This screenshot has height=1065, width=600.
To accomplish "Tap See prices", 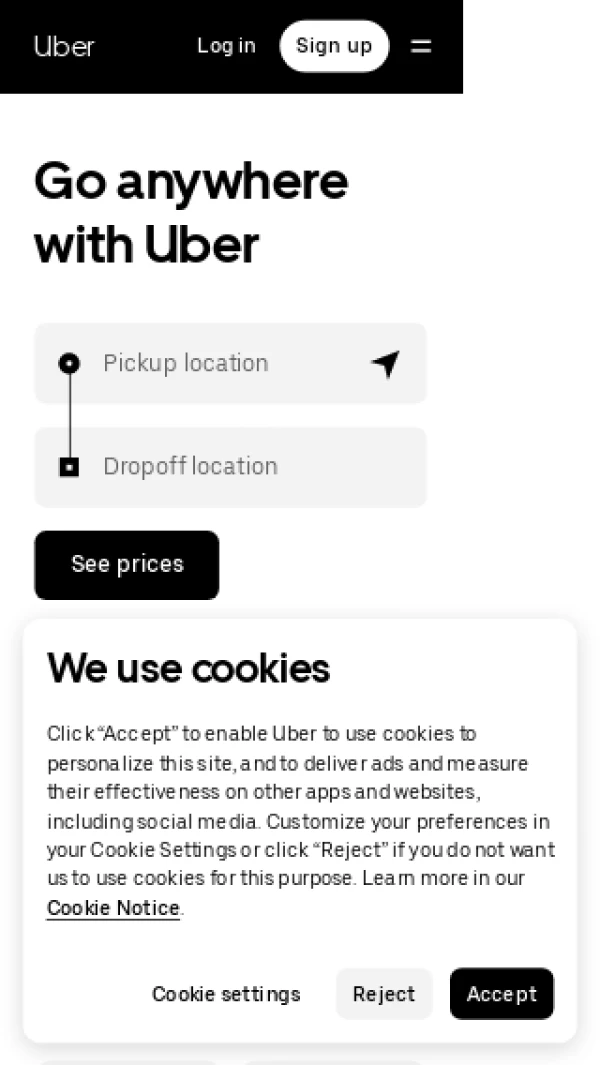I will (127, 565).
